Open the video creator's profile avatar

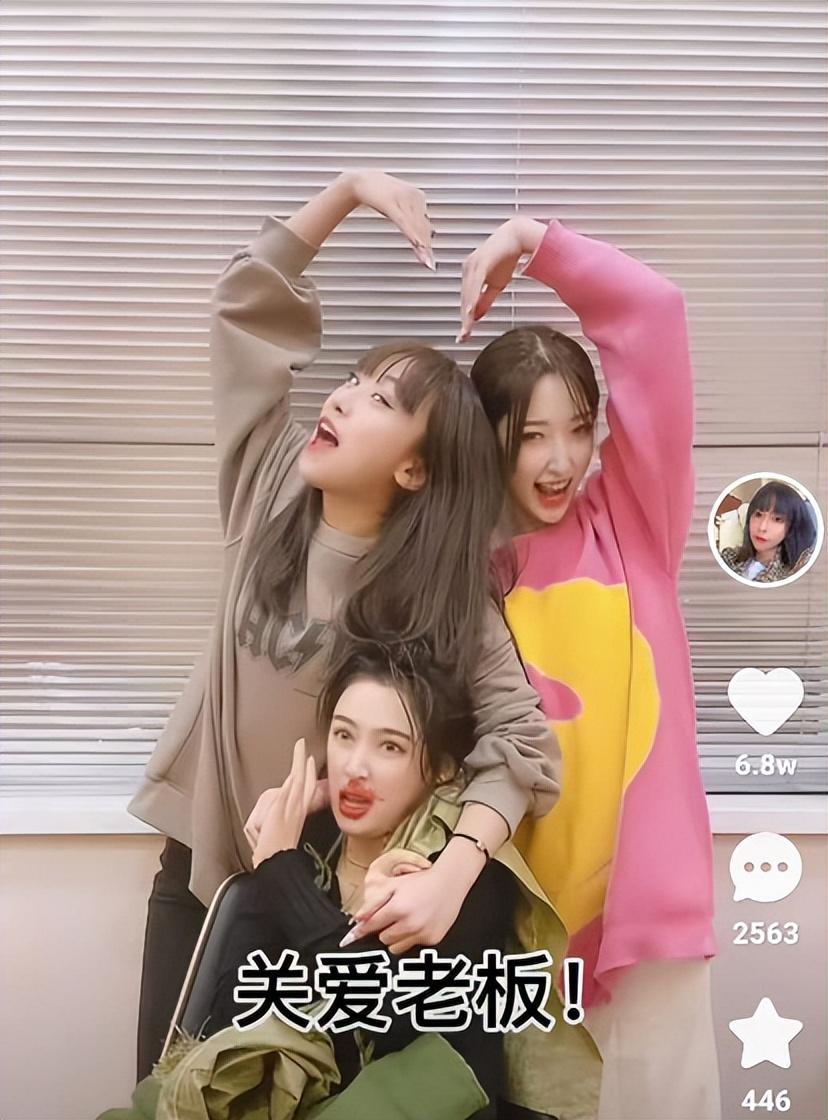pyautogui.click(x=766, y=530)
